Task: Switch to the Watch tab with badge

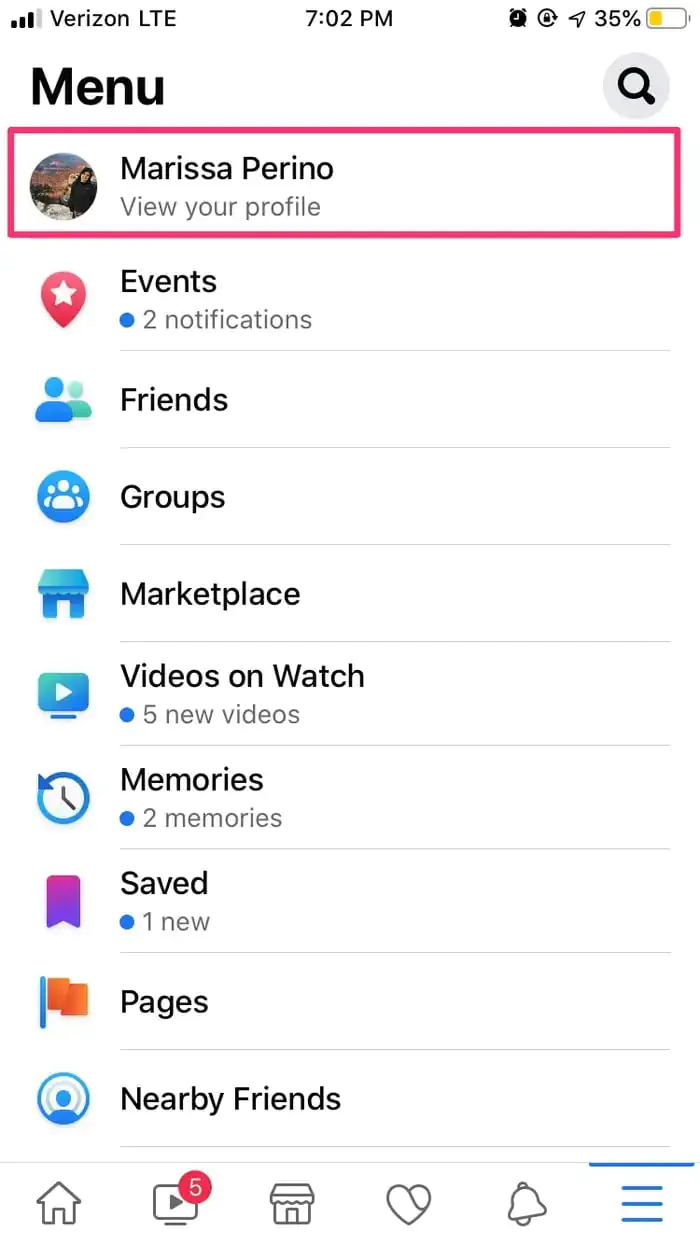Action: 177,1203
